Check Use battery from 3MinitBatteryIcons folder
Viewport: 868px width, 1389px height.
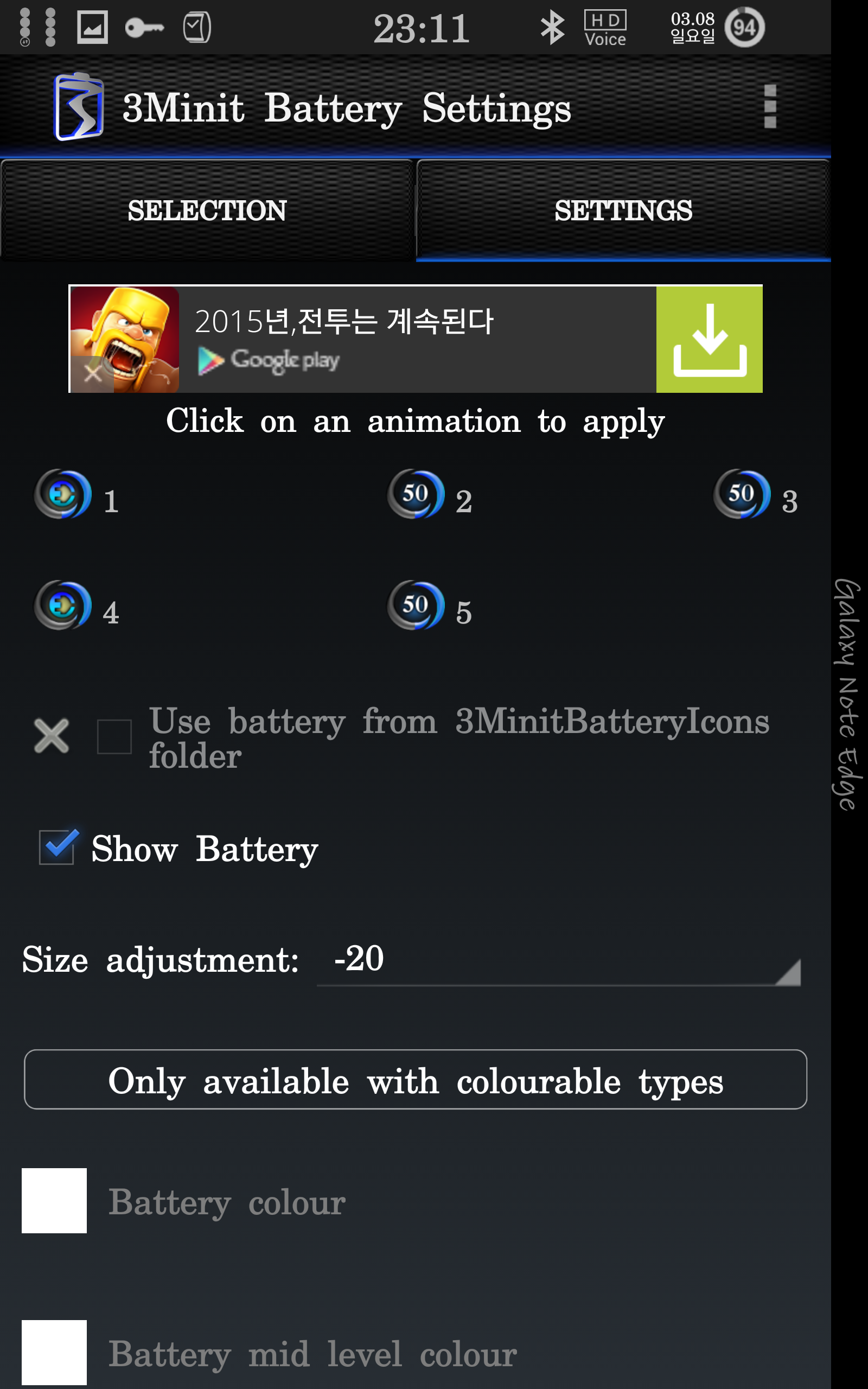[x=114, y=736]
